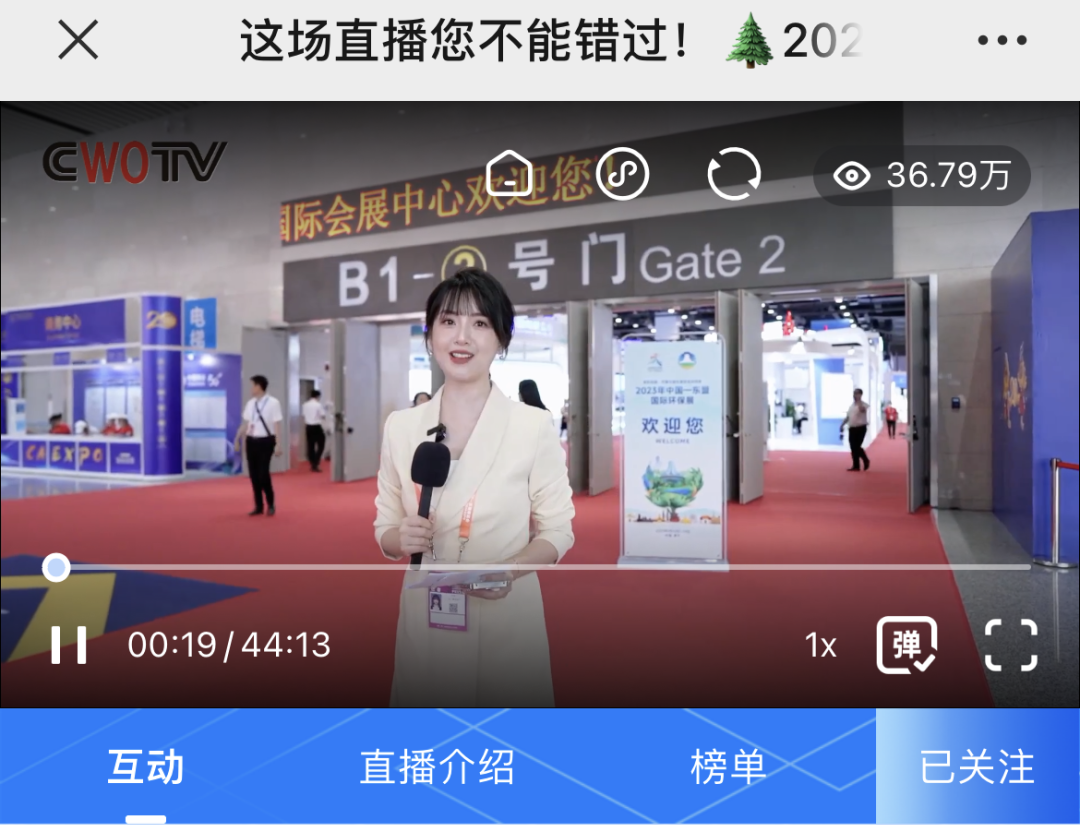Enter fullscreen video mode
This screenshot has height=825, width=1080.
point(1011,645)
